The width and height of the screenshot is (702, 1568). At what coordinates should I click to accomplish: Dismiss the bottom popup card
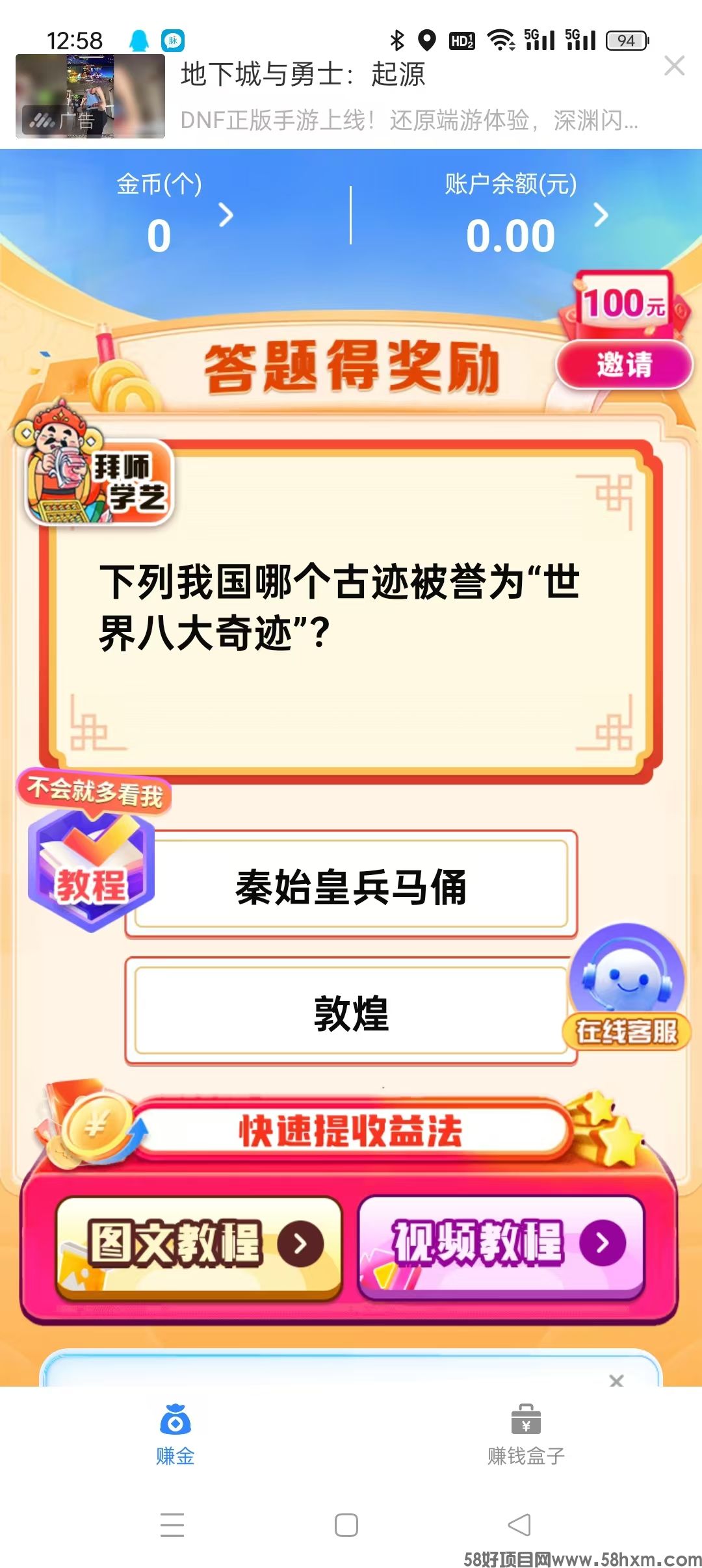[616, 1380]
